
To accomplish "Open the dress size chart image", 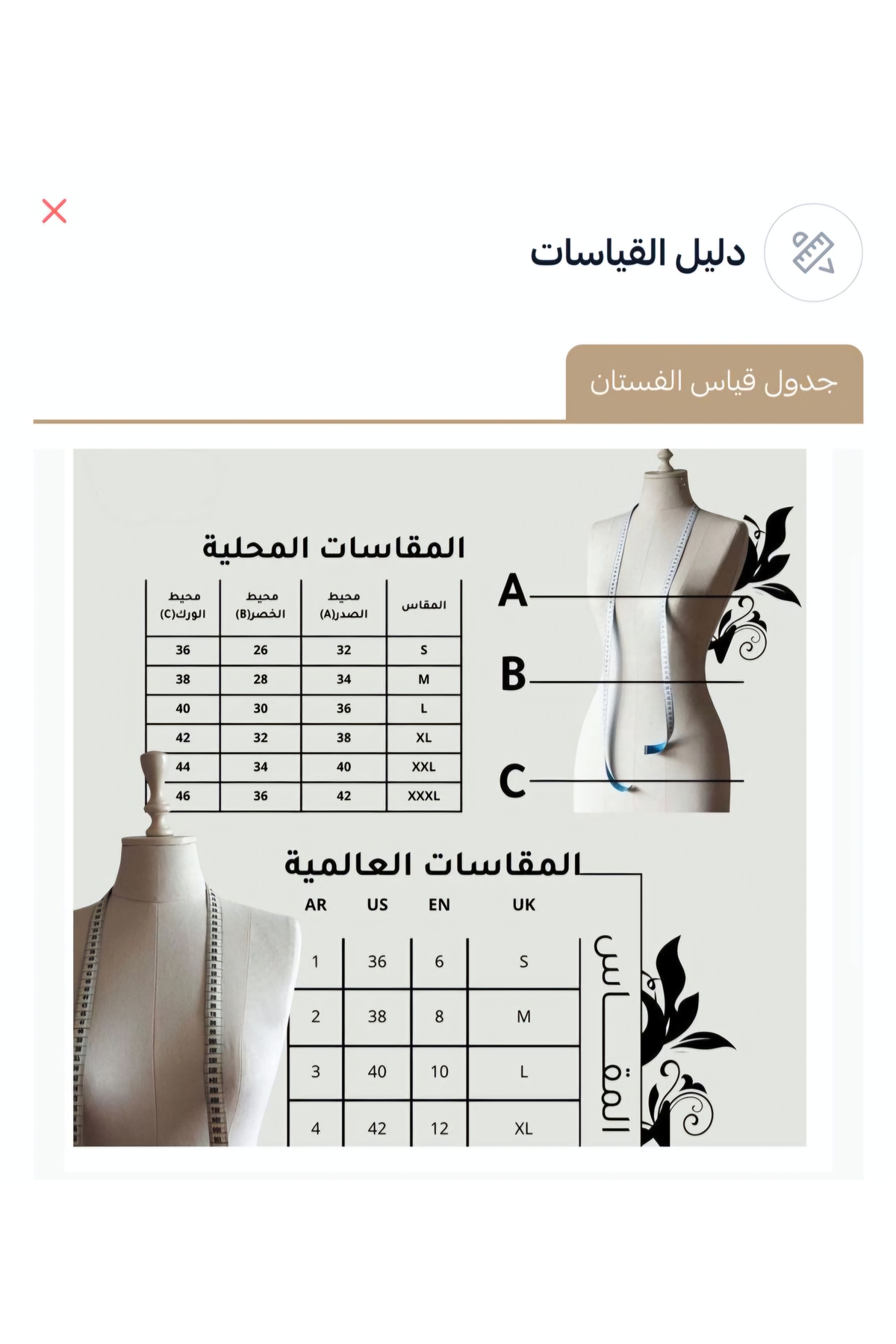I will click(x=440, y=797).
